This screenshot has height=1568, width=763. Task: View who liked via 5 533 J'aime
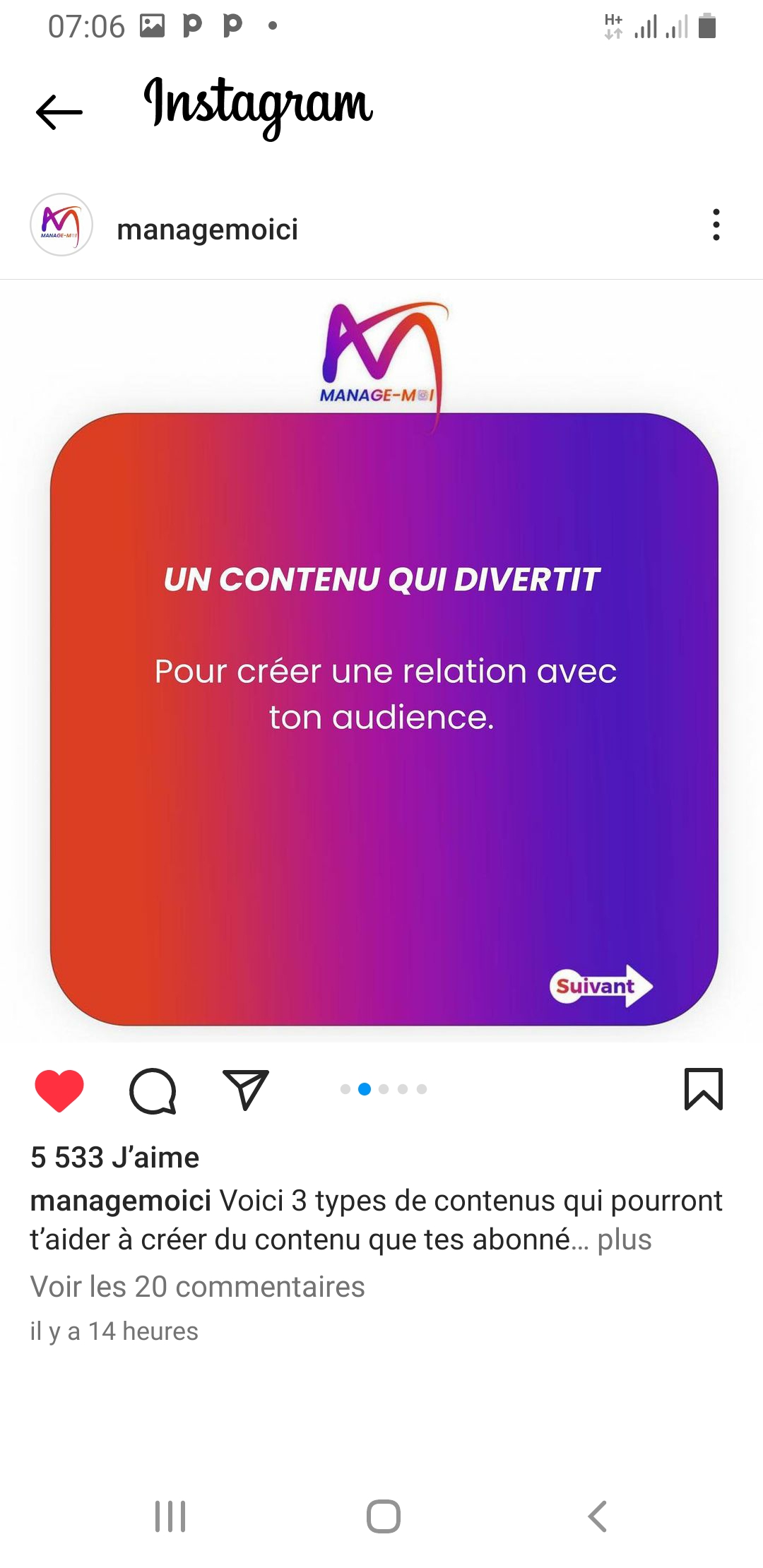point(115,1158)
